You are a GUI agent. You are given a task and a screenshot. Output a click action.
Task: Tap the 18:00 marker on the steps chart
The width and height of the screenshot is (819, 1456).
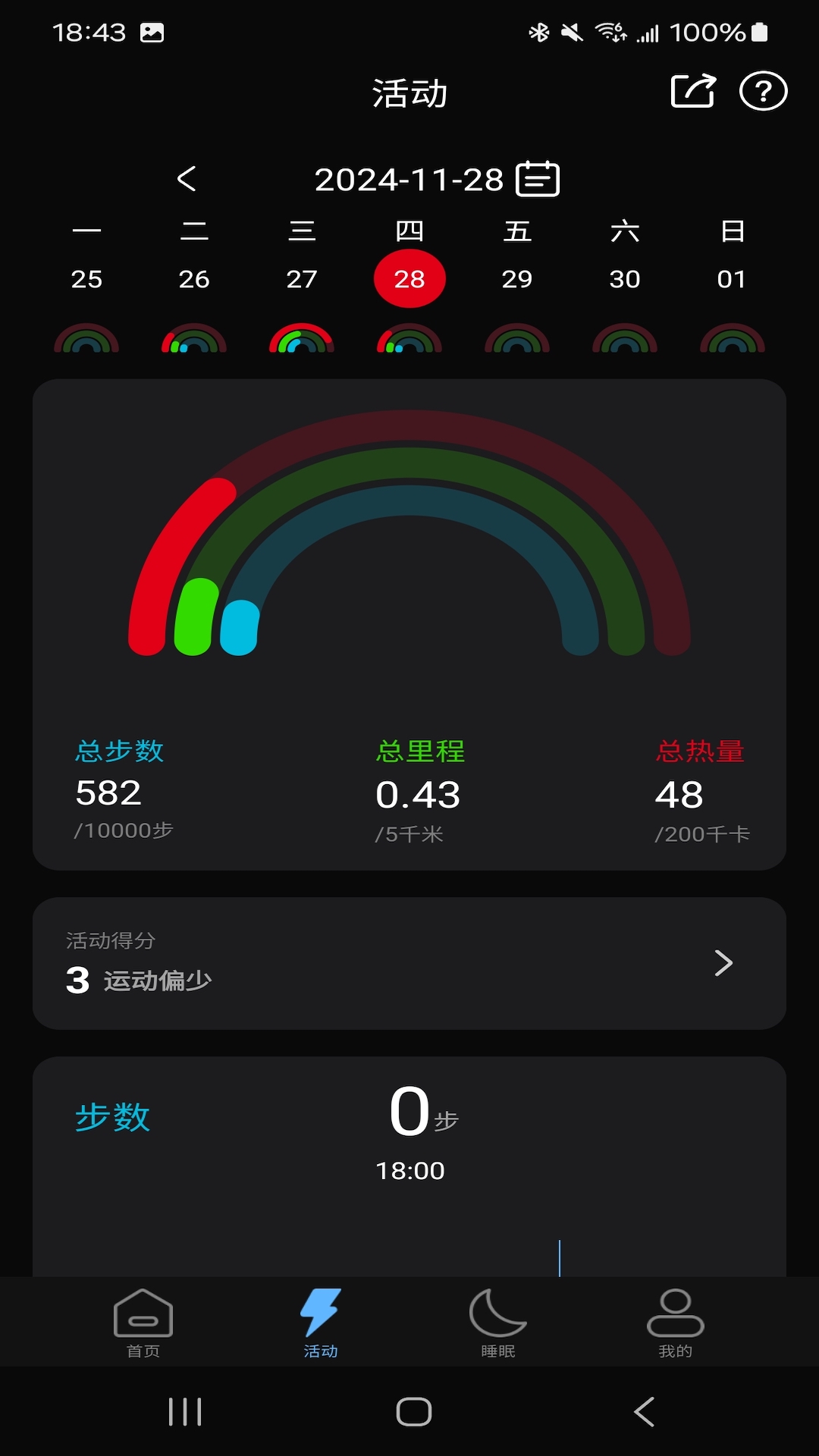pos(409,1170)
